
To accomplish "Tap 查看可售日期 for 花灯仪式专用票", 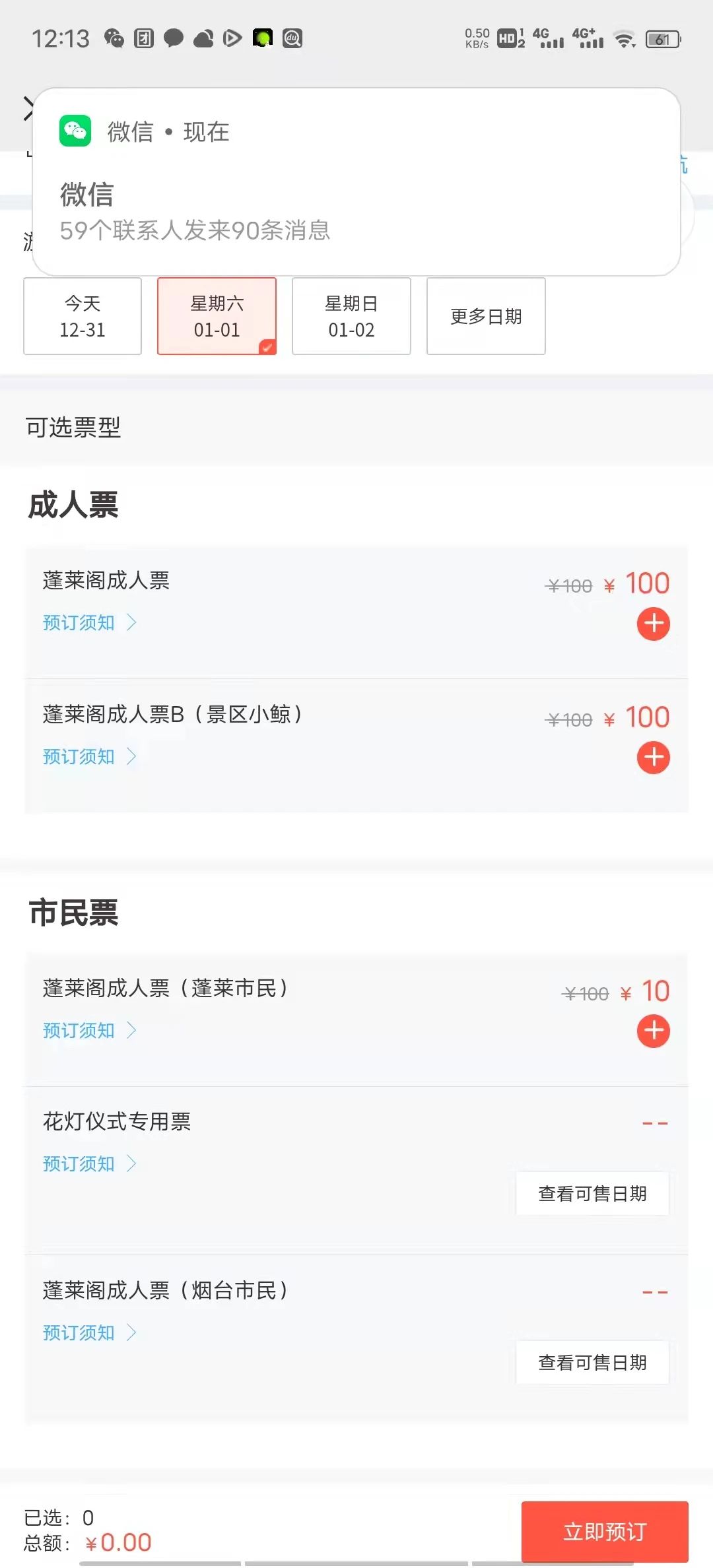I will 592,1193.
